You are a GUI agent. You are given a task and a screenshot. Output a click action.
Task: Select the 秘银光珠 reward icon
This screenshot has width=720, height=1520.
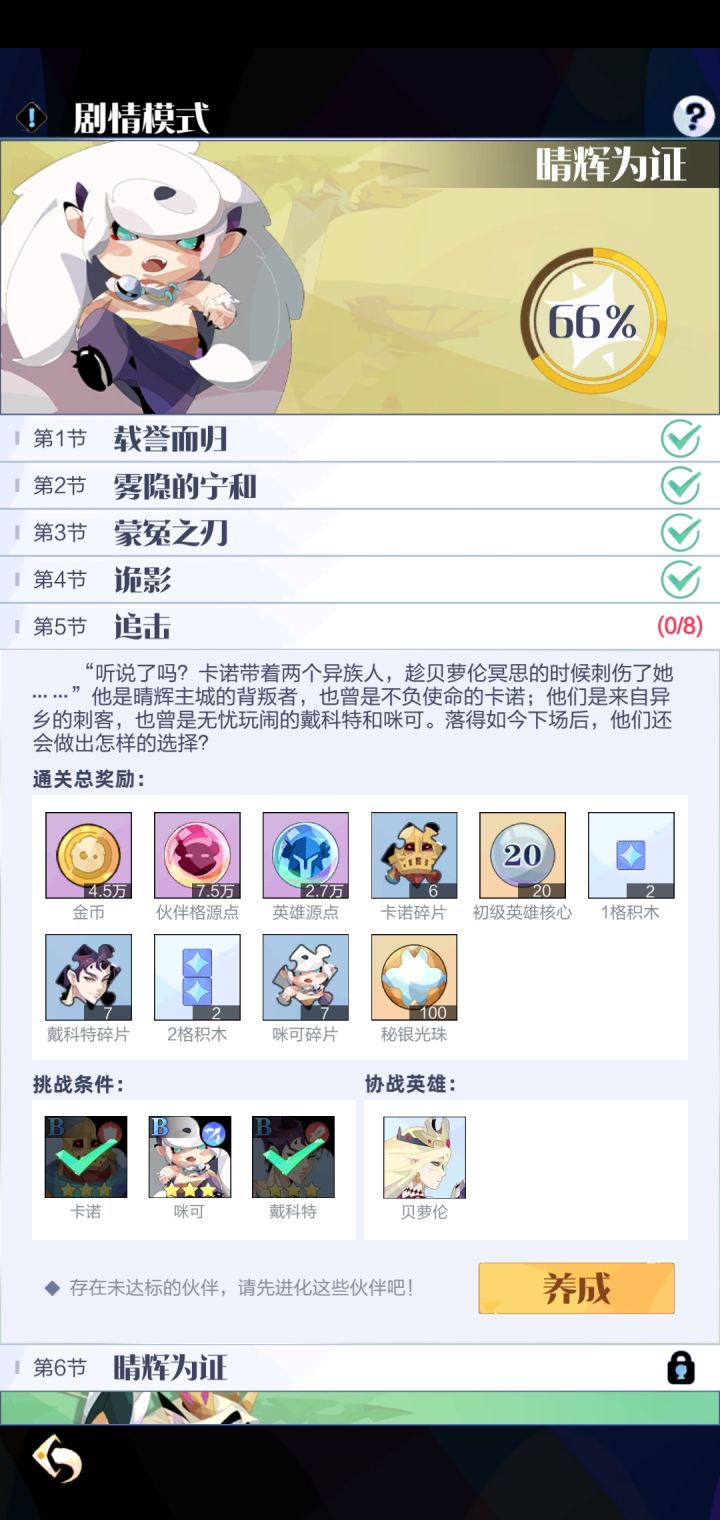pyautogui.click(x=414, y=975)
